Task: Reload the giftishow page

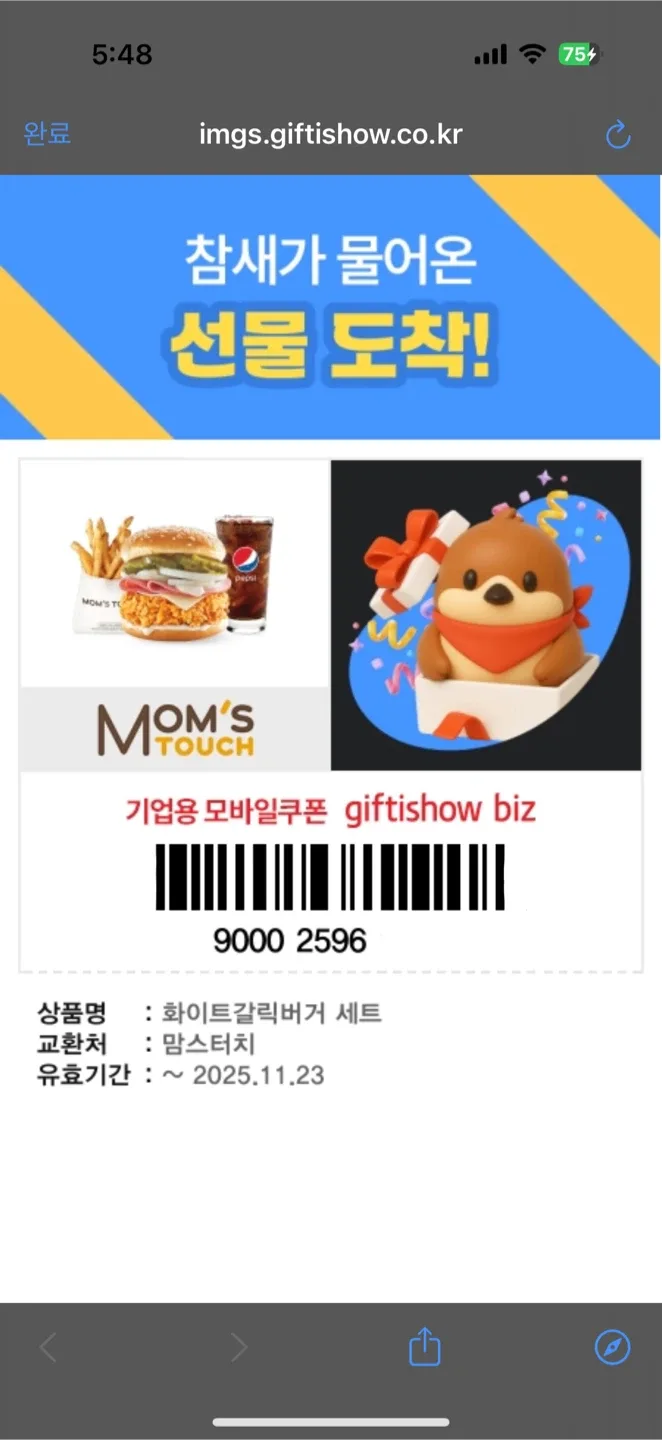Action: coord(618,135)
